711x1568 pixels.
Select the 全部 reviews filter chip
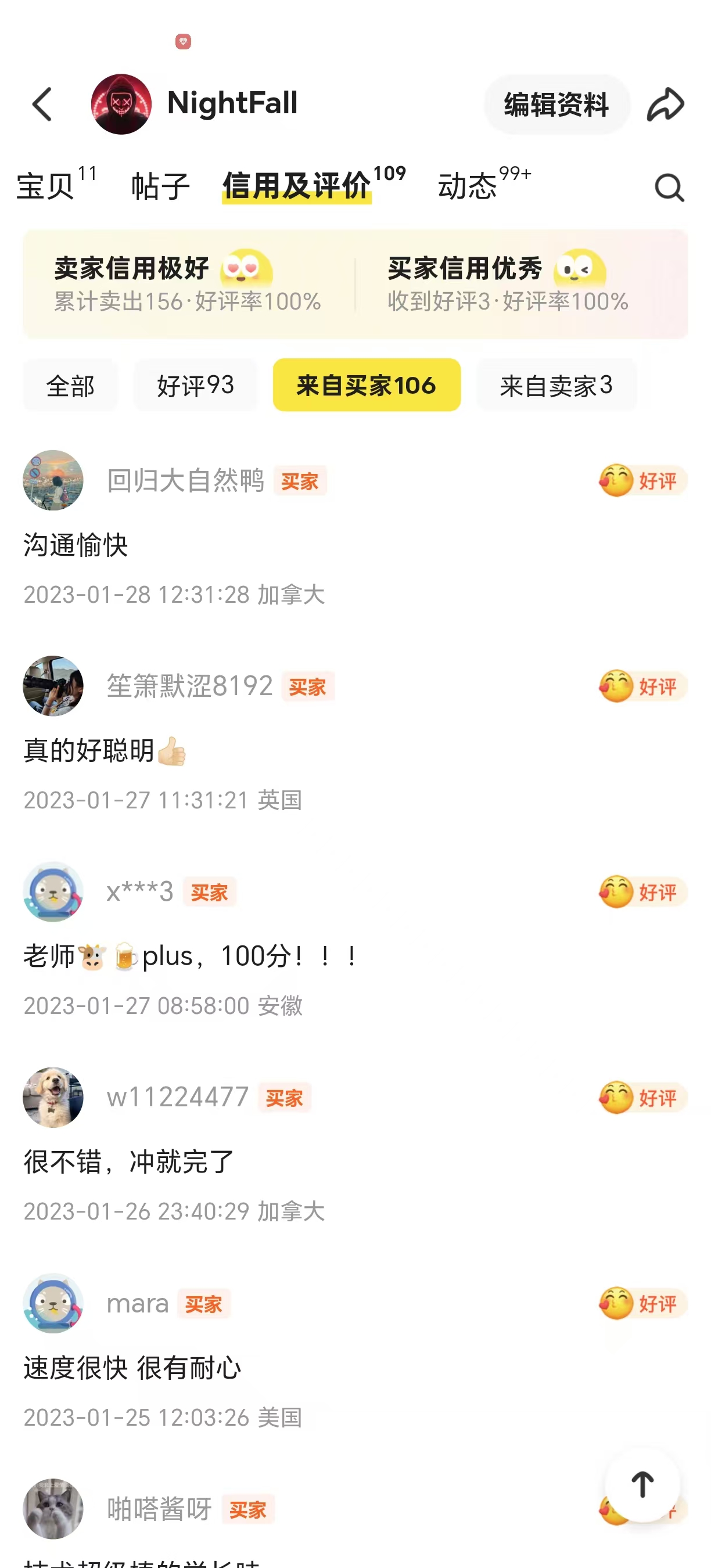coord(70,384)
